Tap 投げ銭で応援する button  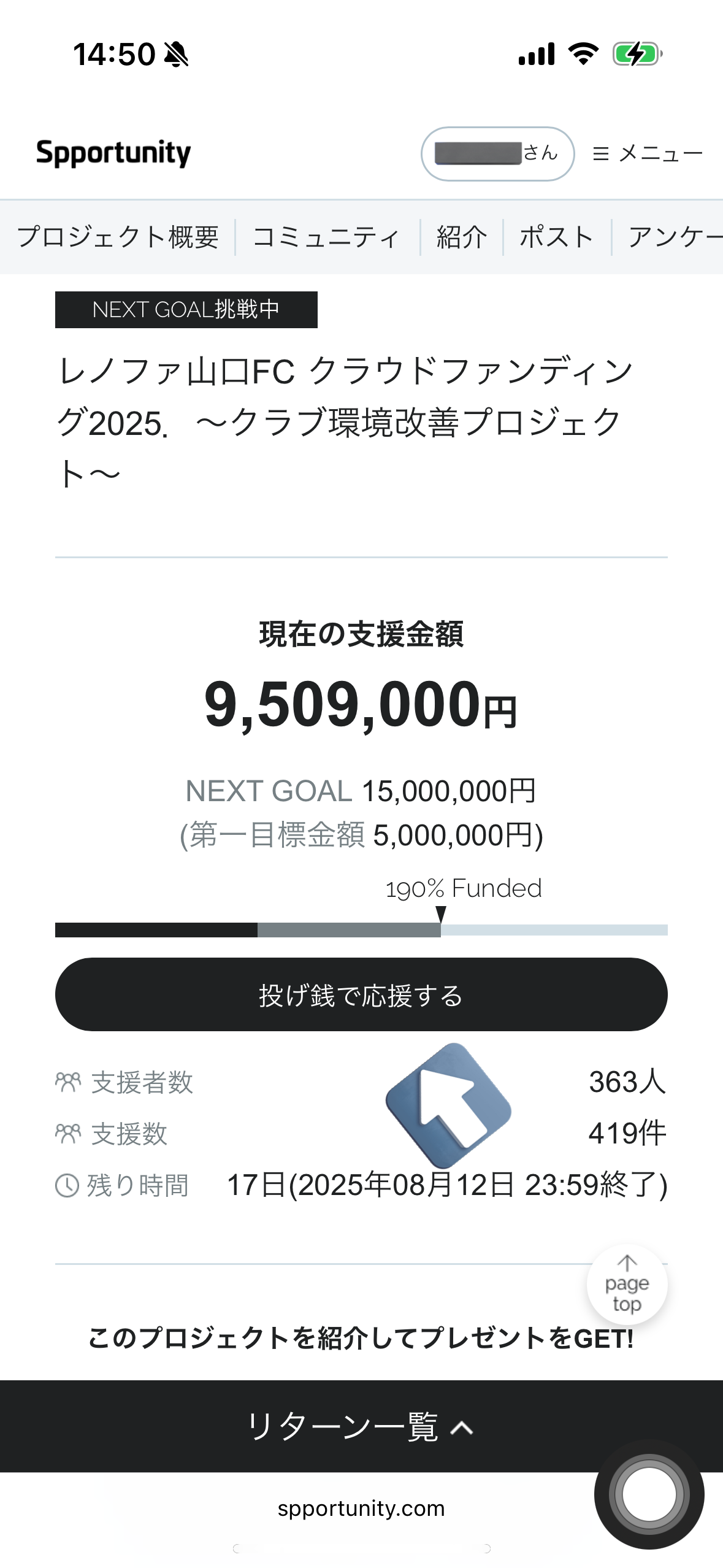pos(361,994)
